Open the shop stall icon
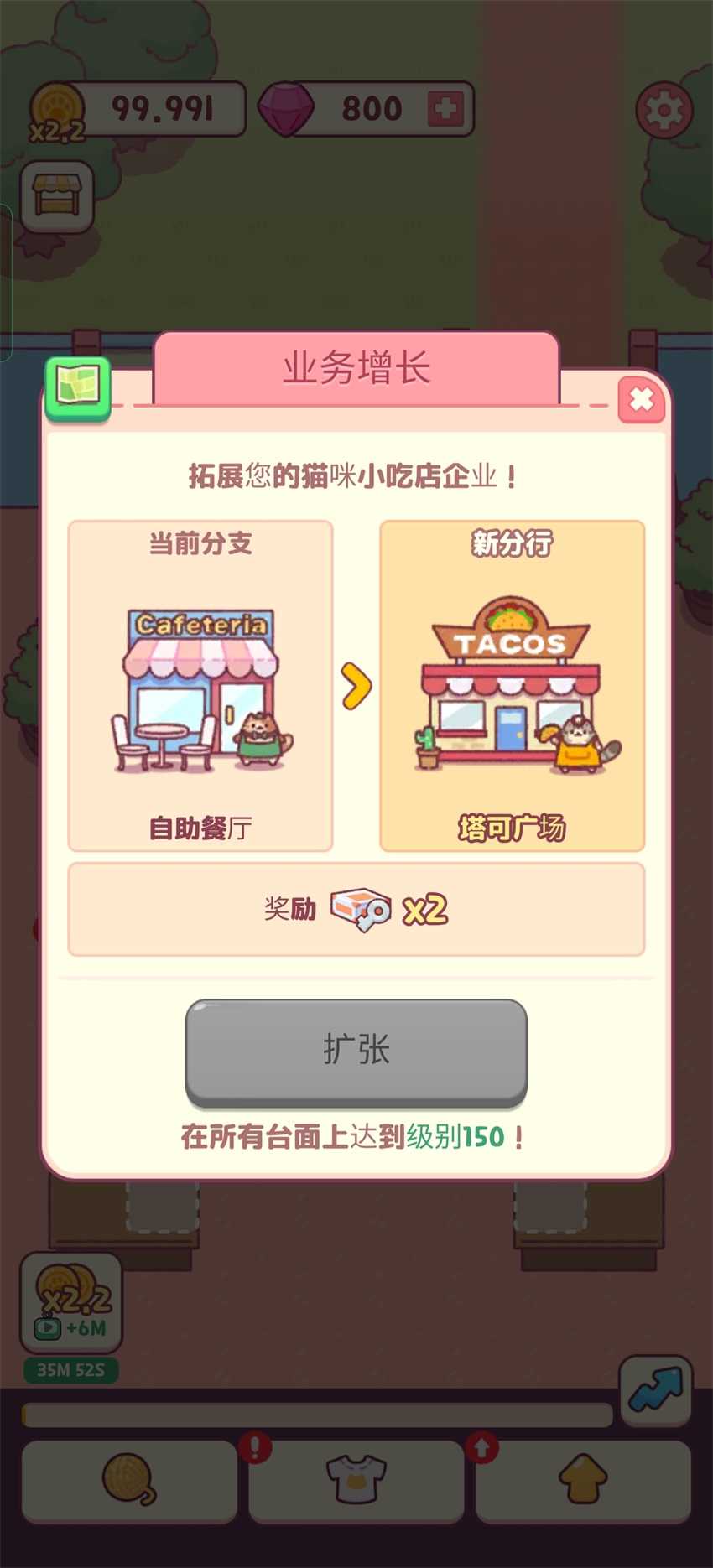This screenshot has height=1568, width=713. (56, 197)
